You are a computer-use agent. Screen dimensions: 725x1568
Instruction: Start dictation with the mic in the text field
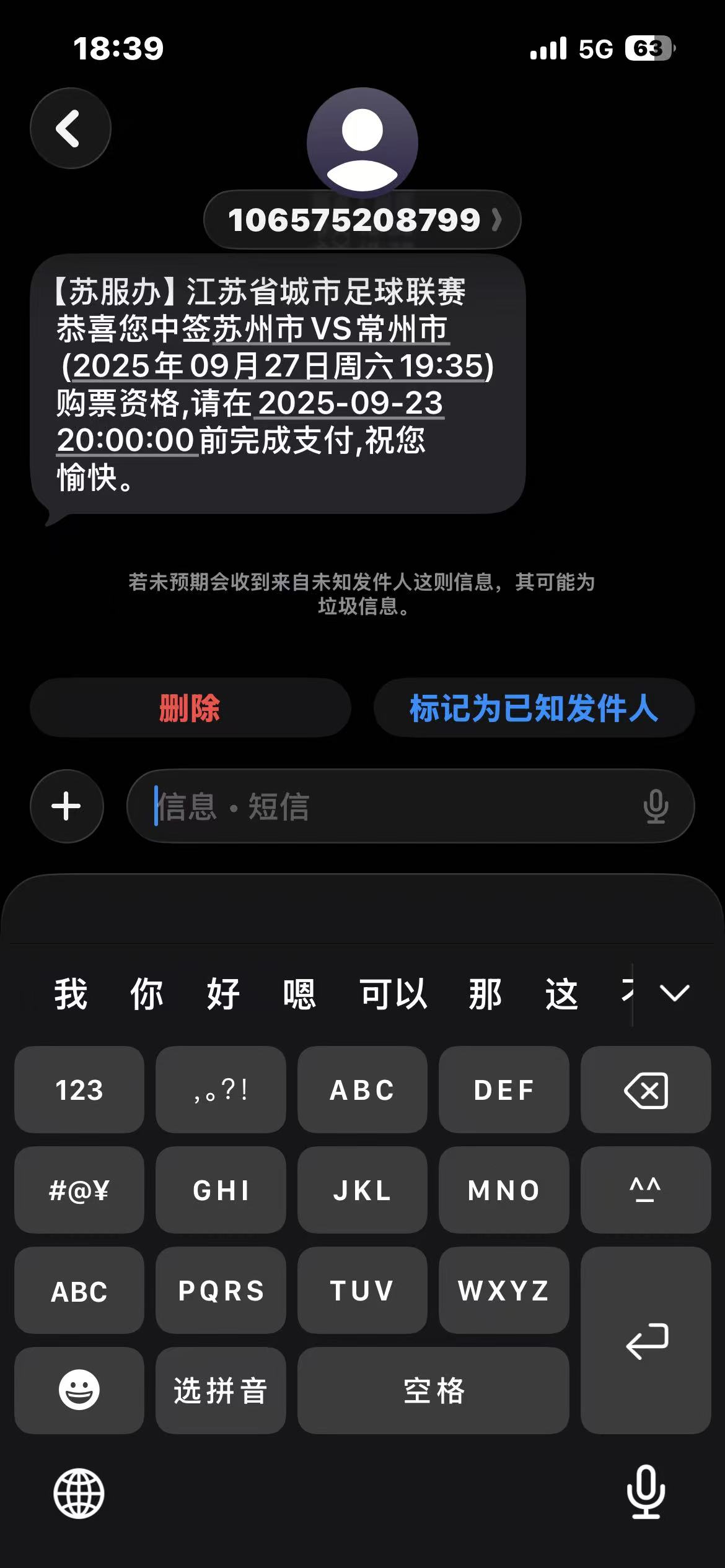pyautogui.click(x=655, y=806)
